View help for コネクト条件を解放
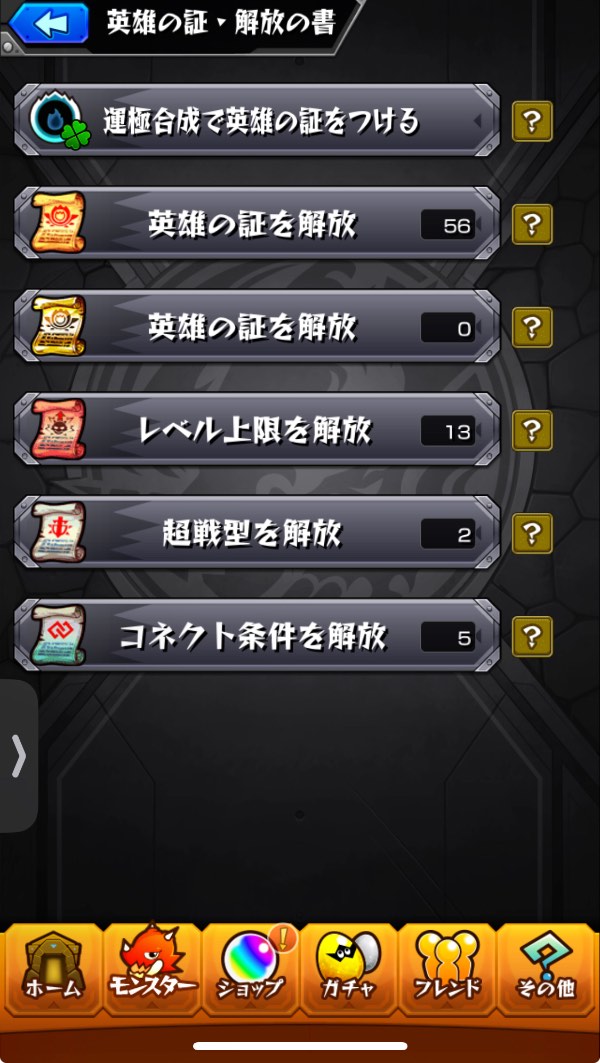 (532, 636)
